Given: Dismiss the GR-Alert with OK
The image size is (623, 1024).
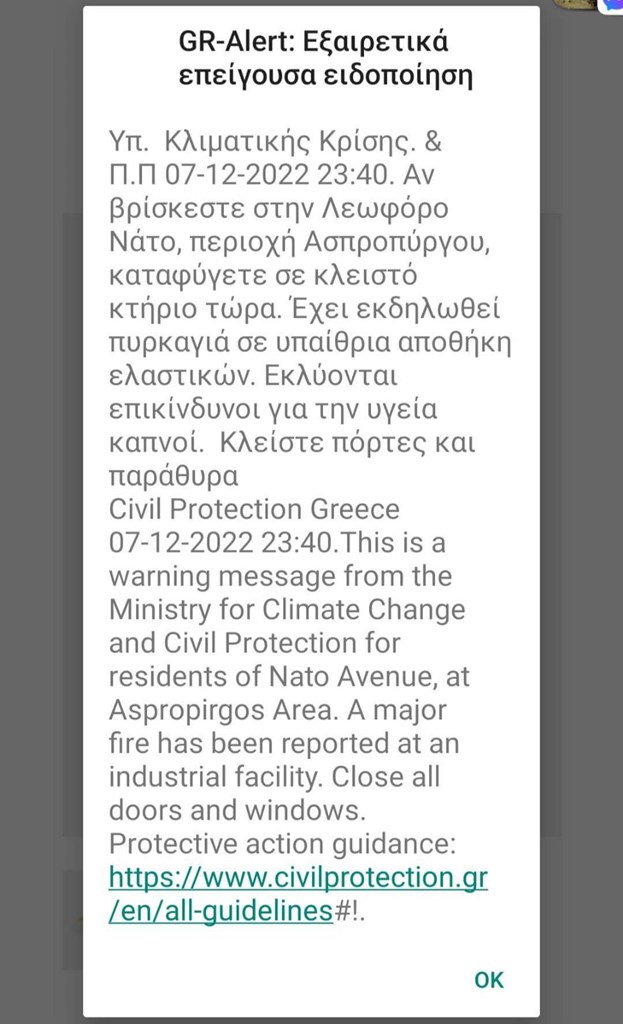Looking at the screenshot, I should (489, 980).
